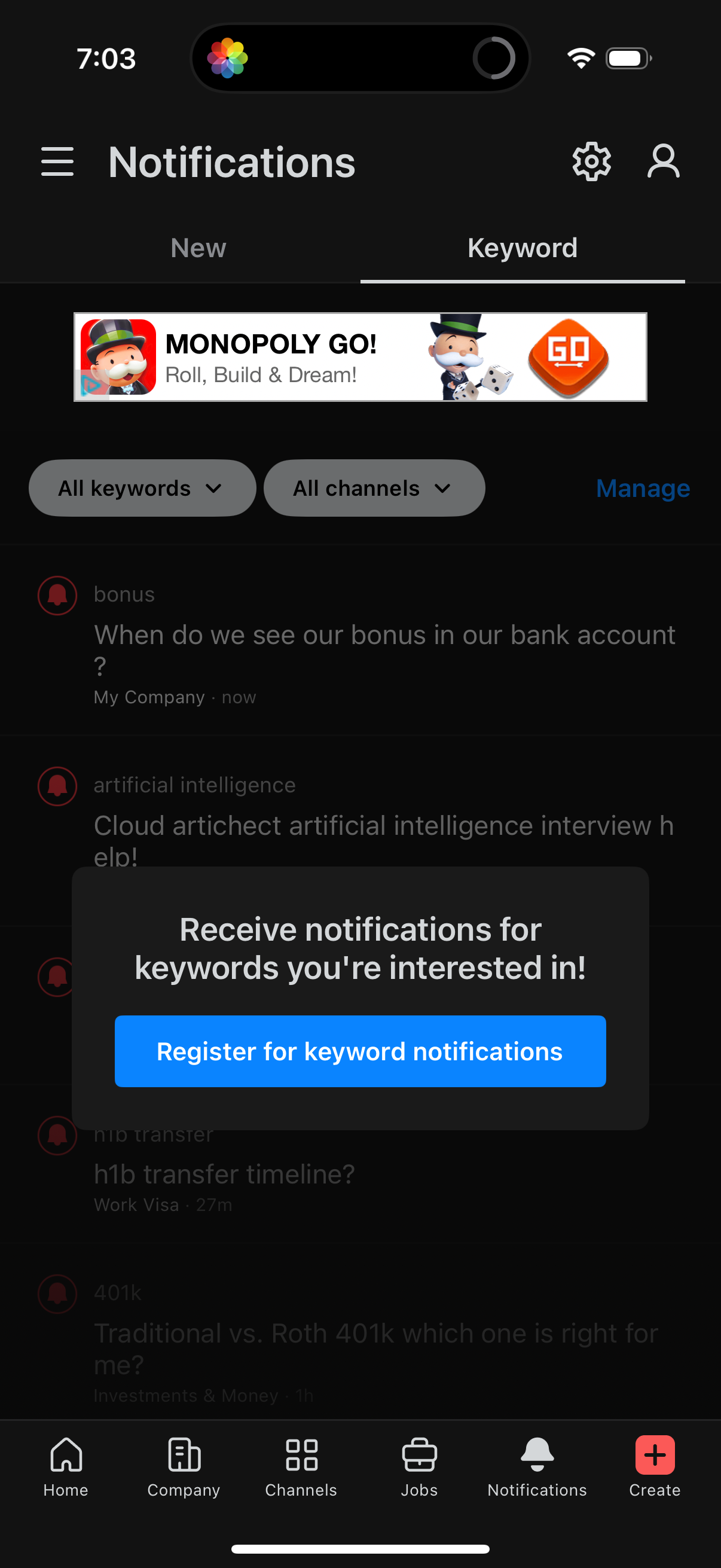The height and width of the screenshot is (1568, 721).
Task: Expand the All channels dropdown
Action: [374, 487]
